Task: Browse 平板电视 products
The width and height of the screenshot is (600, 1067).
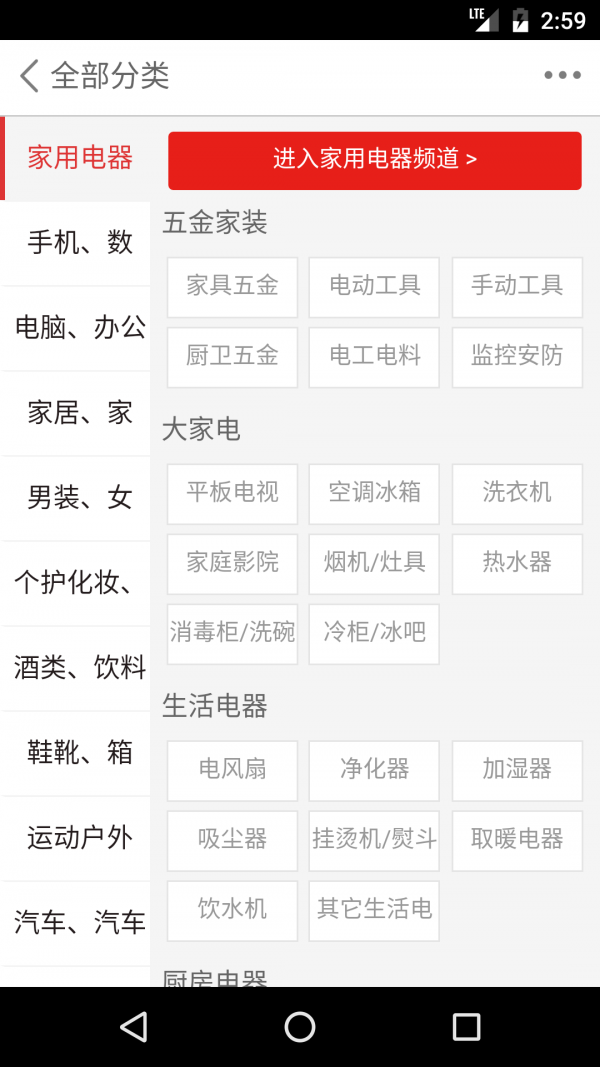Action: 232,493
